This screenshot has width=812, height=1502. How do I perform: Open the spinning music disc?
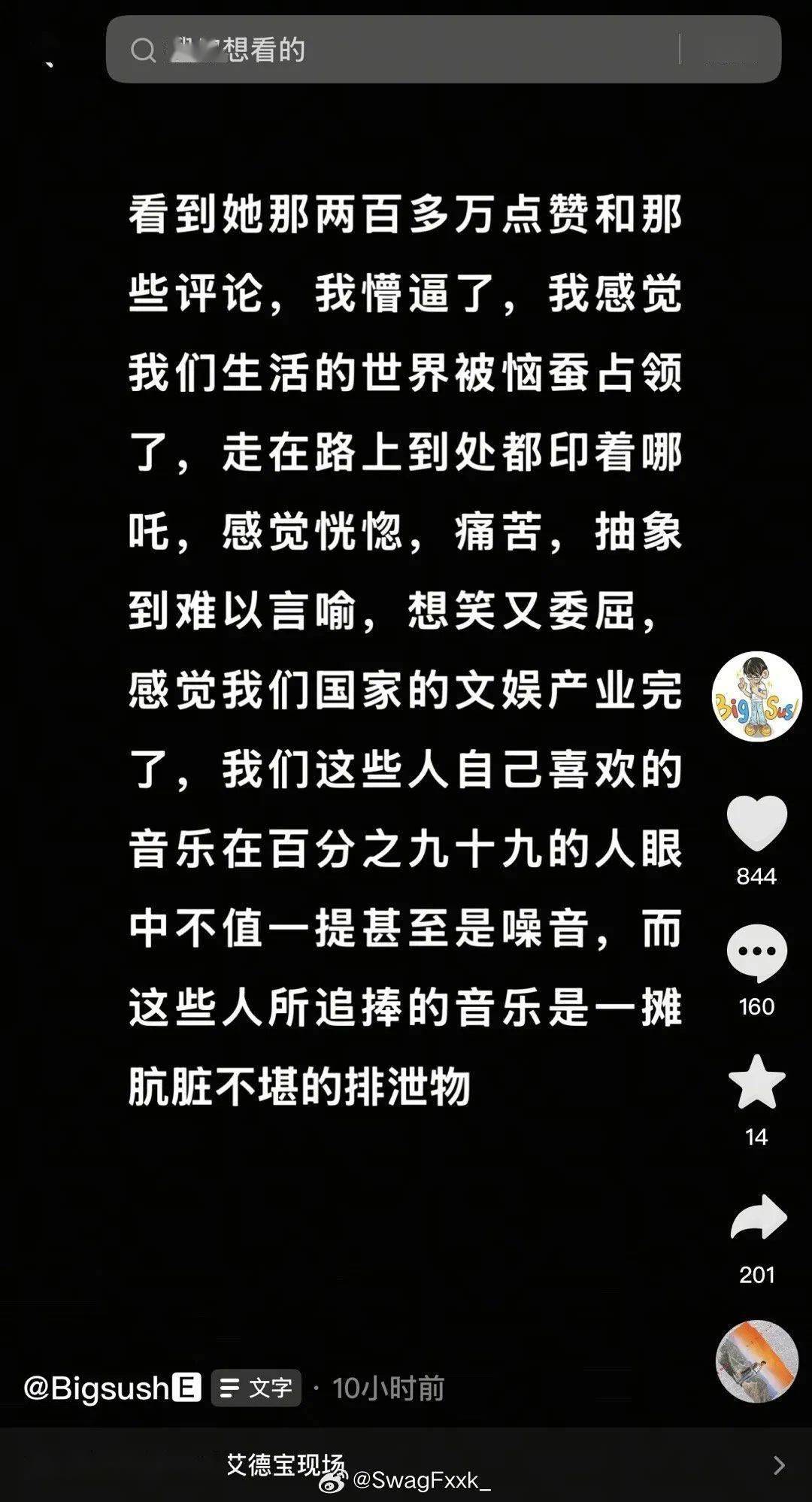756,1361
